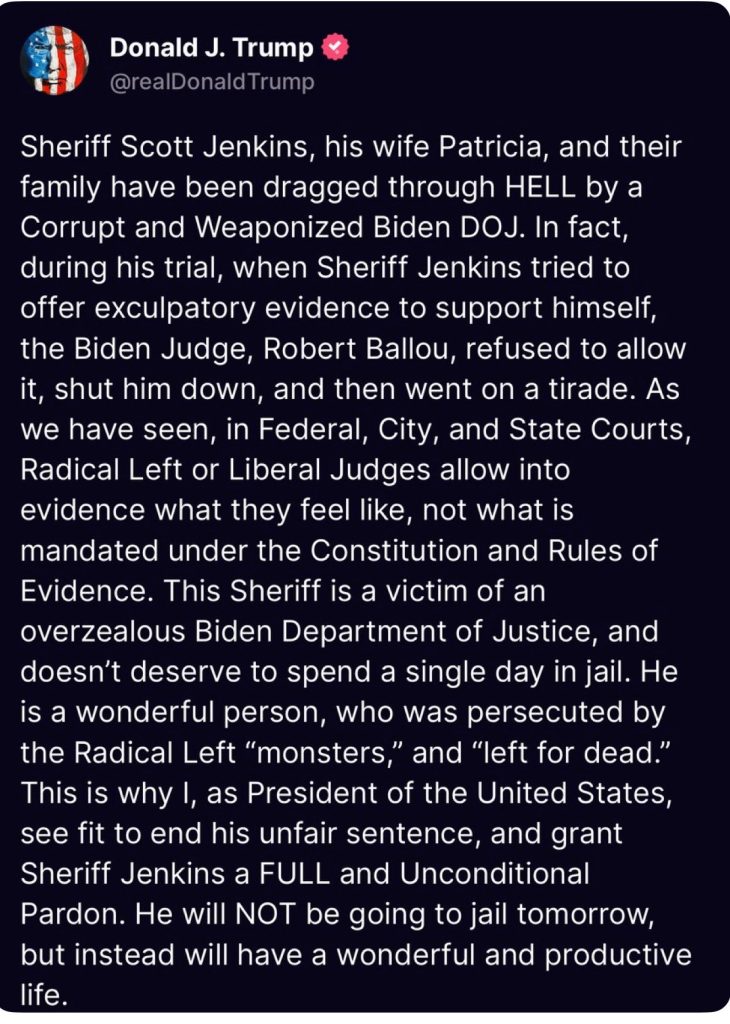Open Donald J. Trump's profile avatar
This screenshot has width=730, height=1024.
[x=55, y=62]
